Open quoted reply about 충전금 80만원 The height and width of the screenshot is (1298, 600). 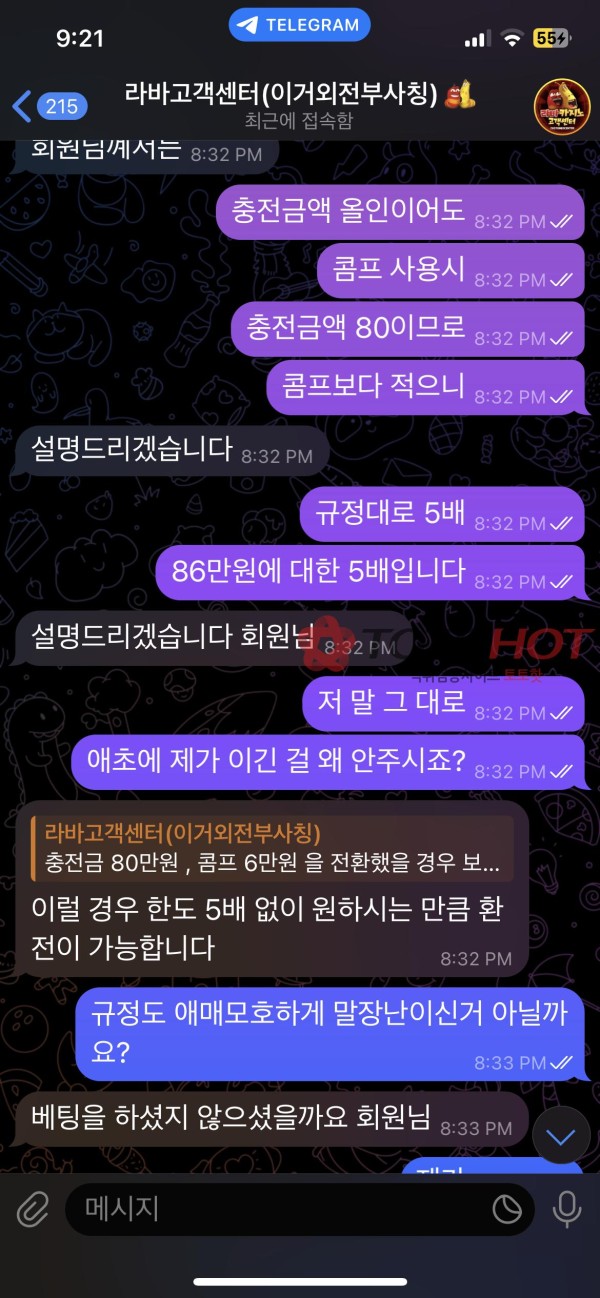pos(272,848)
